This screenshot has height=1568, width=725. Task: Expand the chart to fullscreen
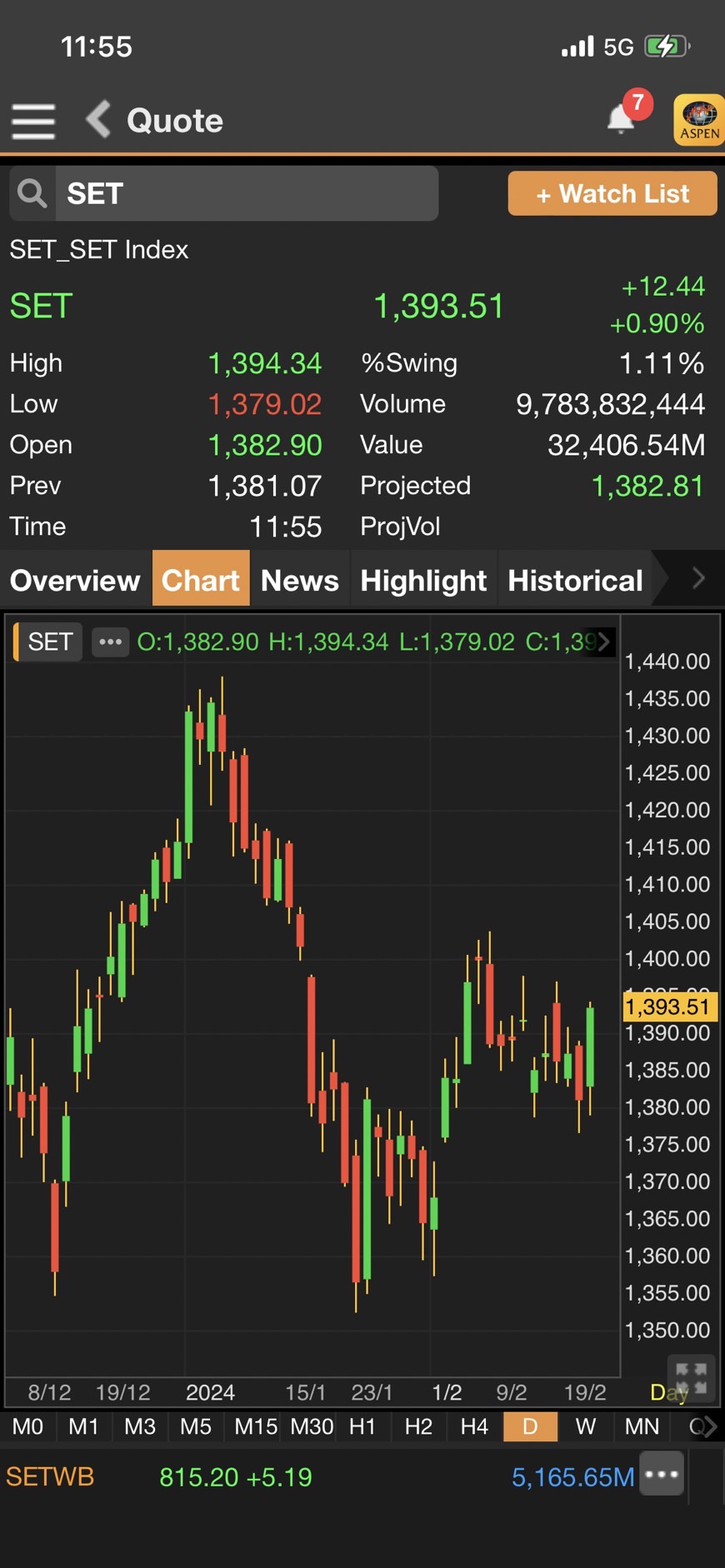(x=691, y=1378)
